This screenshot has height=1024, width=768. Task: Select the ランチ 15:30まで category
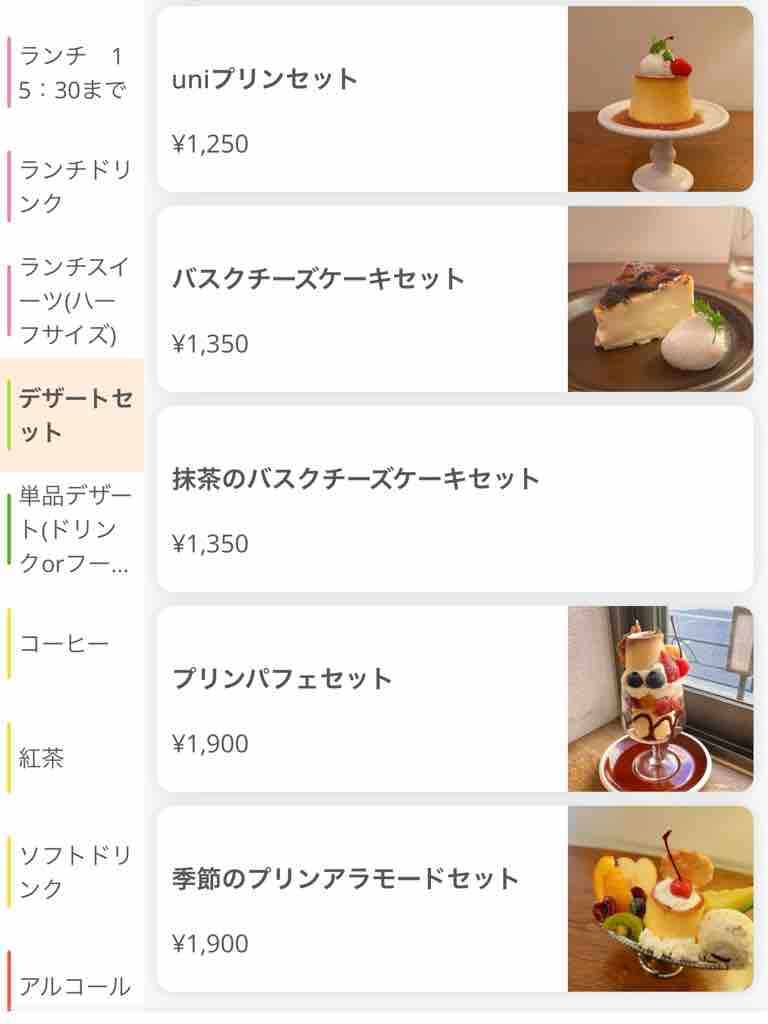pos(72,72)
